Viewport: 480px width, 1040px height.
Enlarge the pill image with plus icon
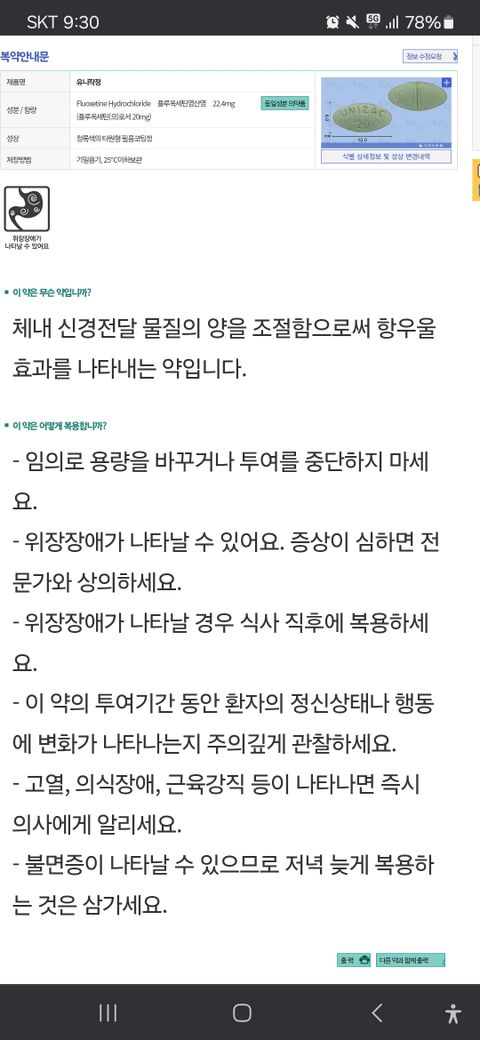click(x=446, y=82)
